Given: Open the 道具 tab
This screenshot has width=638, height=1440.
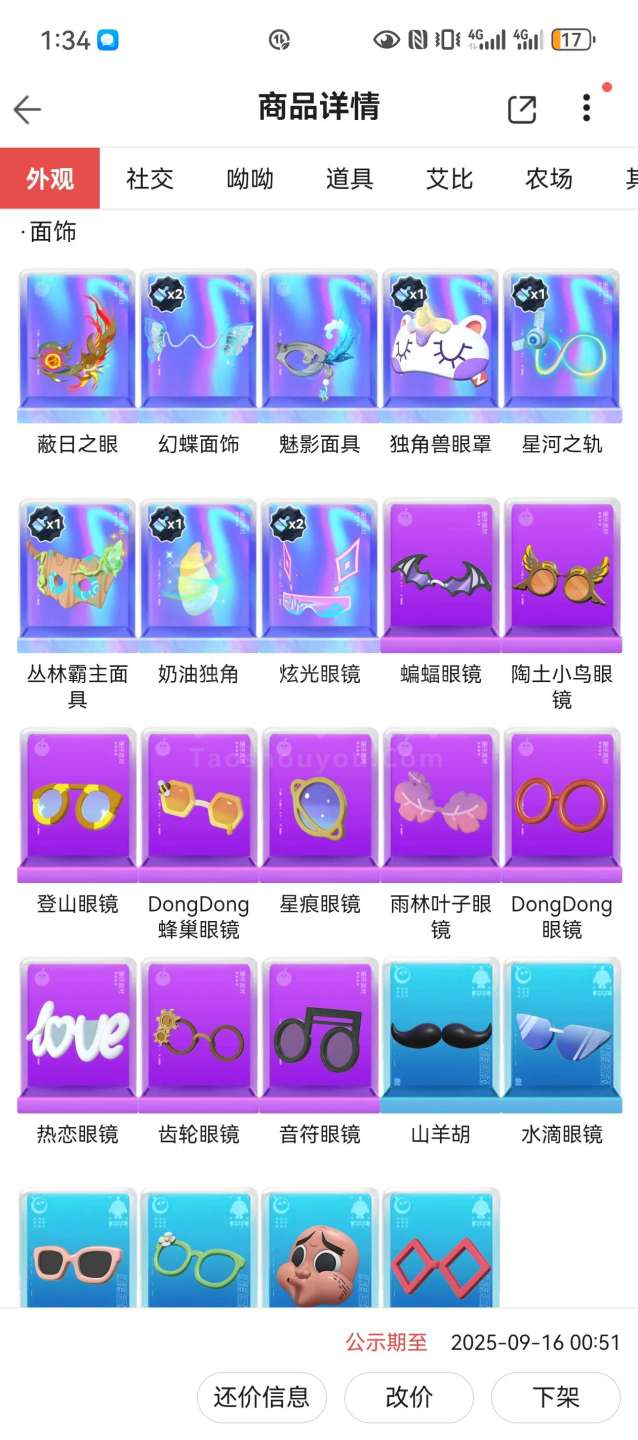Looking at the screenshot, I should pyautogui.click(x=349, y=179).
